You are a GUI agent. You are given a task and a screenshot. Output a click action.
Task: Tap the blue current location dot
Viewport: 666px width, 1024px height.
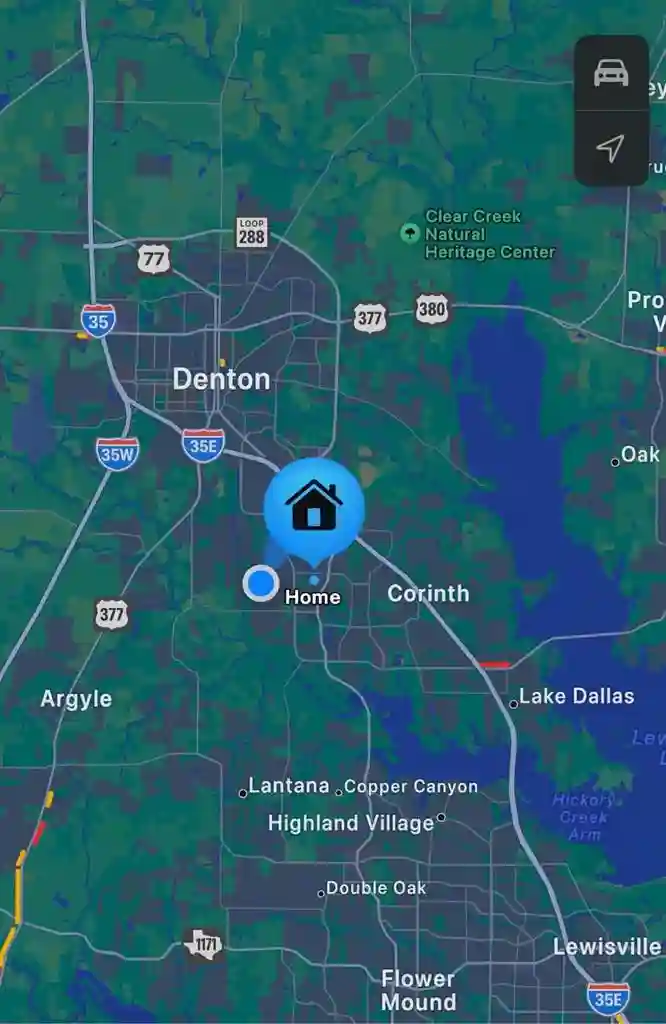point(261,583)
